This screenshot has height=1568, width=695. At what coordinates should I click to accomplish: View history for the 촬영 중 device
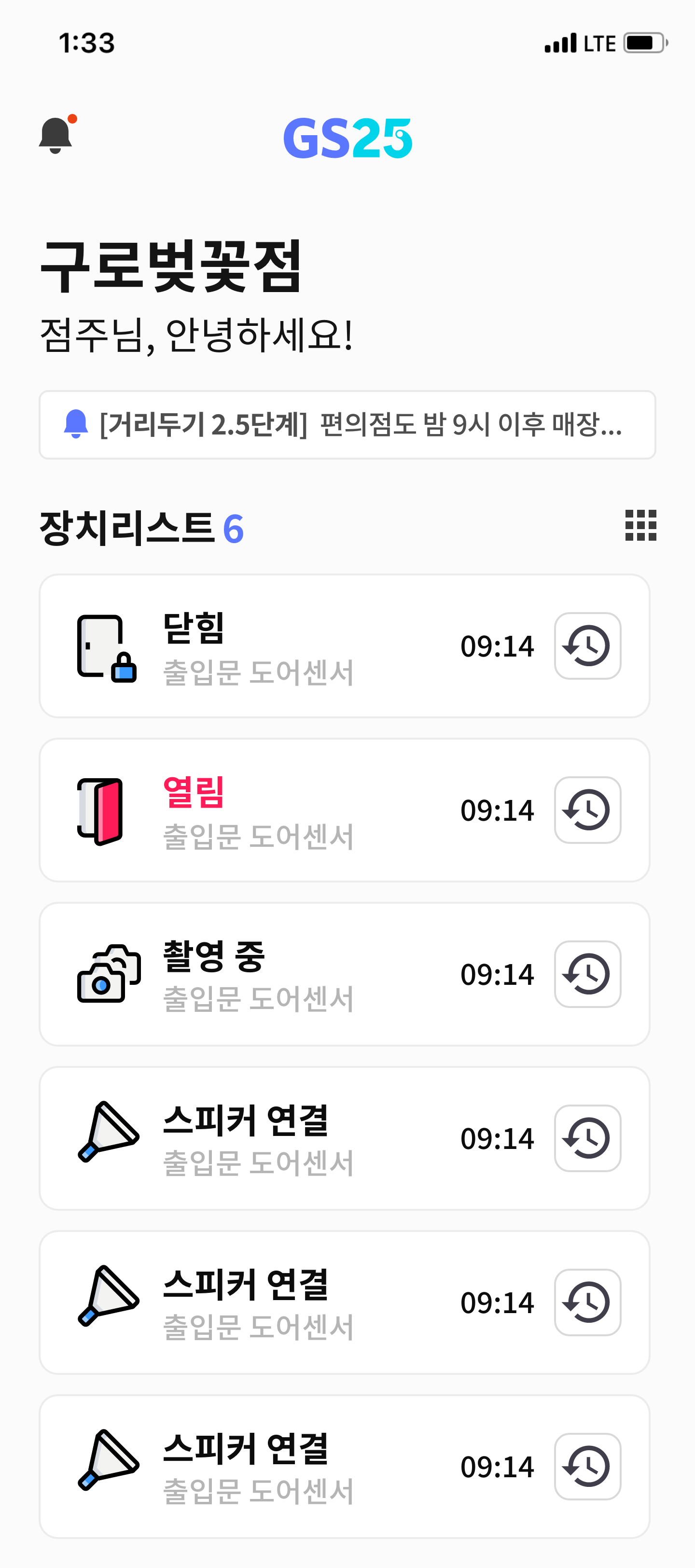(587, 974)
